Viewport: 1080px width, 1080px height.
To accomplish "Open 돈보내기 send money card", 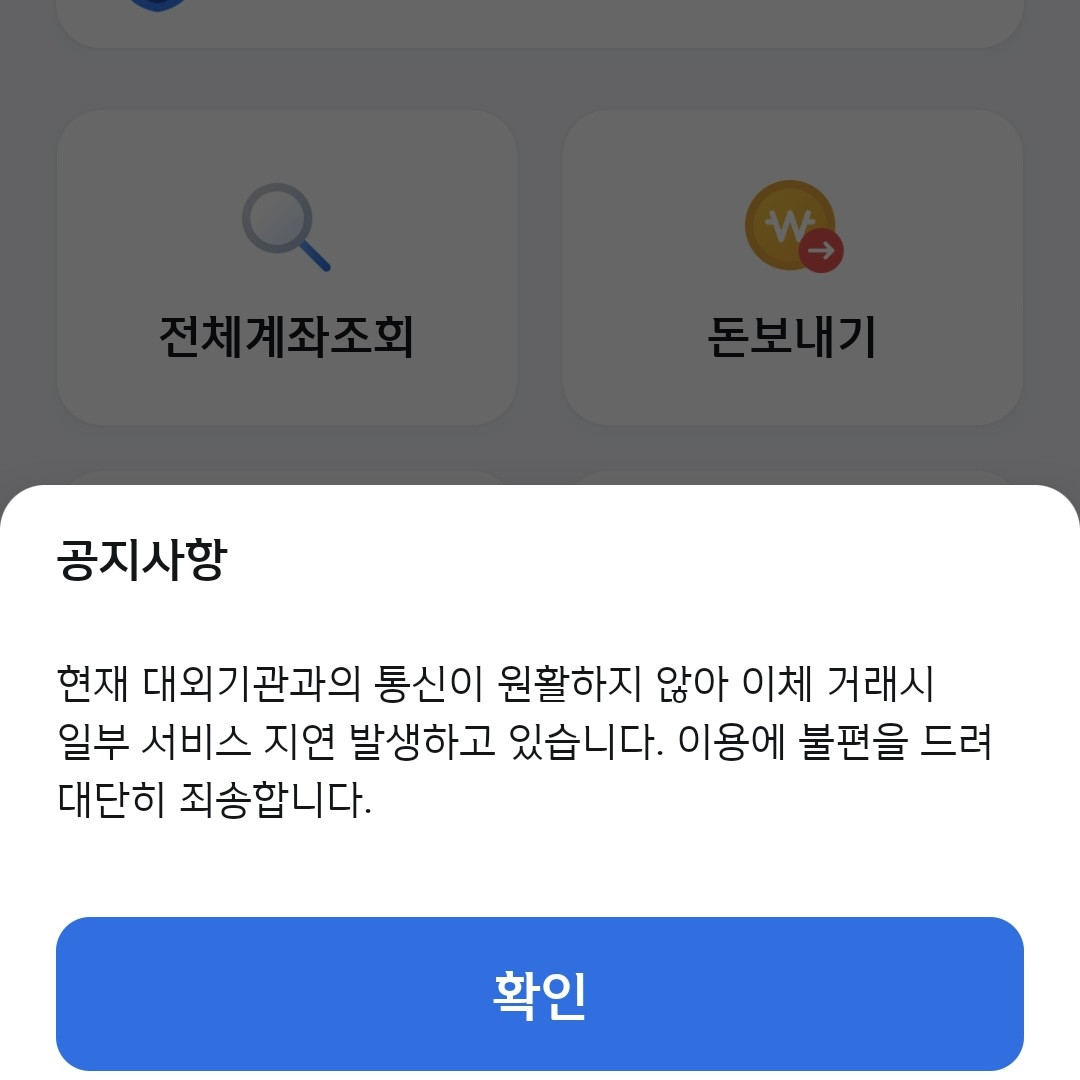I will [x=792, y=268].
